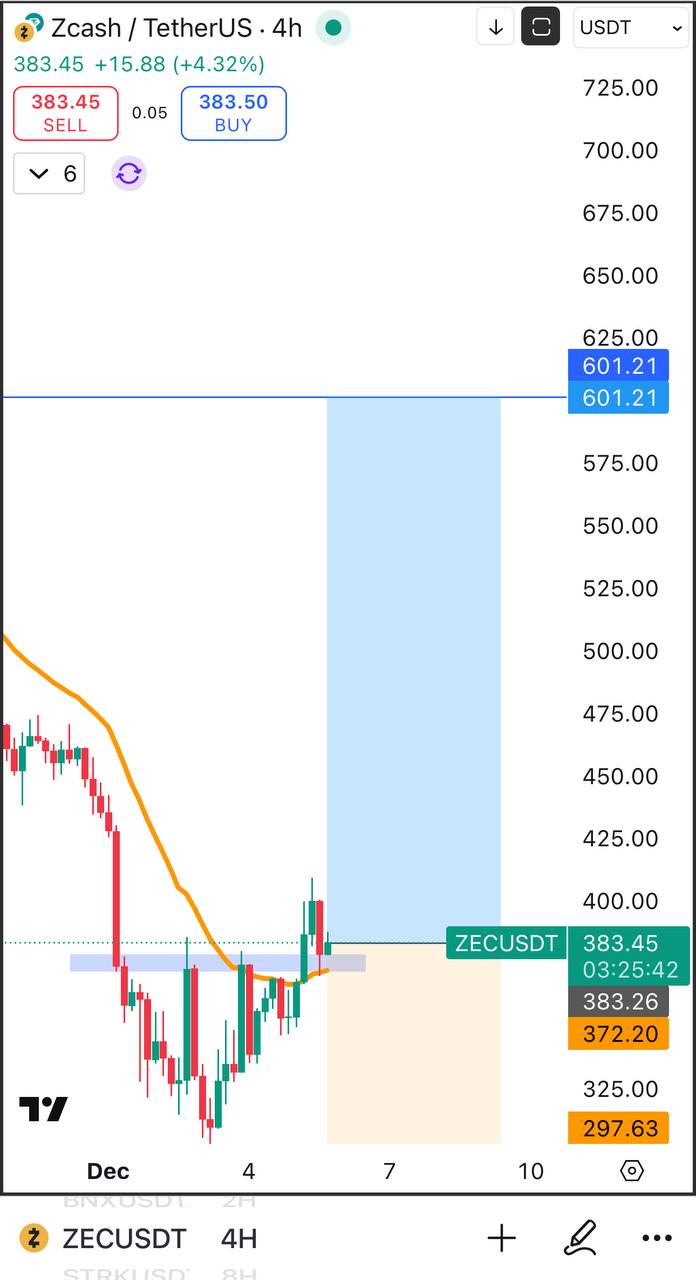
Task: Add an indicator with the plus icon
Action: (502, 1239)
